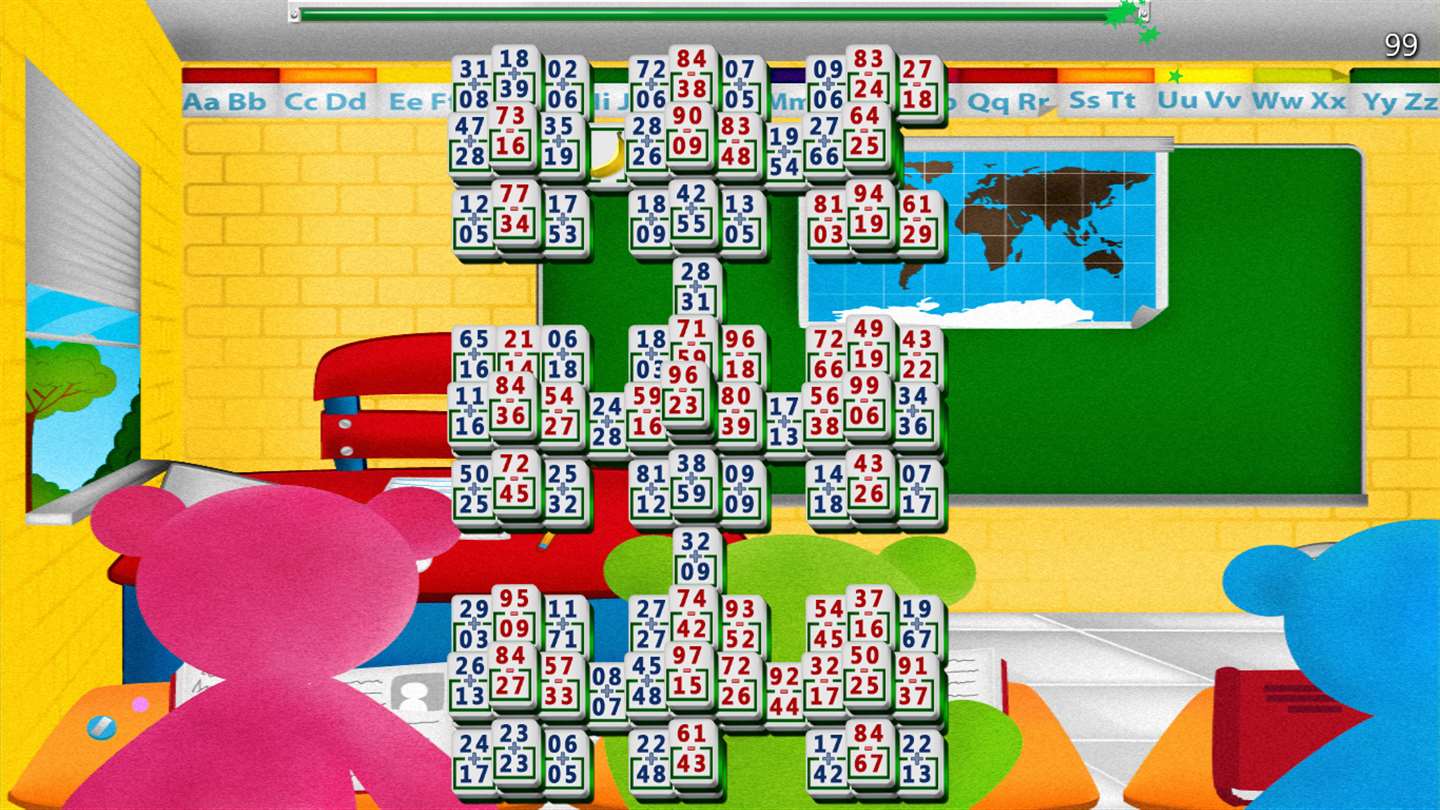Select the red tile 77 − 34
The image size is (1440, 810).
tap(514, 208)
